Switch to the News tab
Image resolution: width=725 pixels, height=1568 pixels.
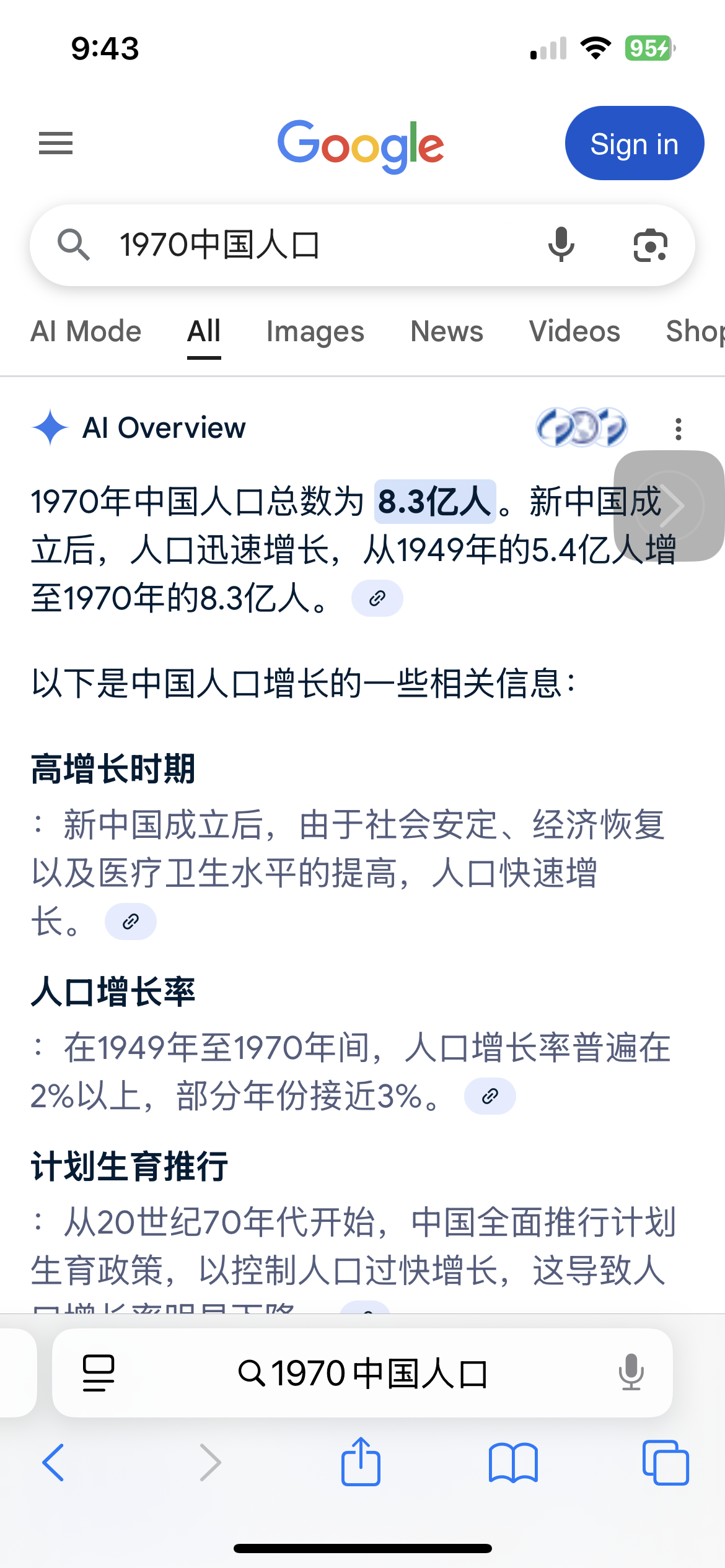(x=446, y=331)
